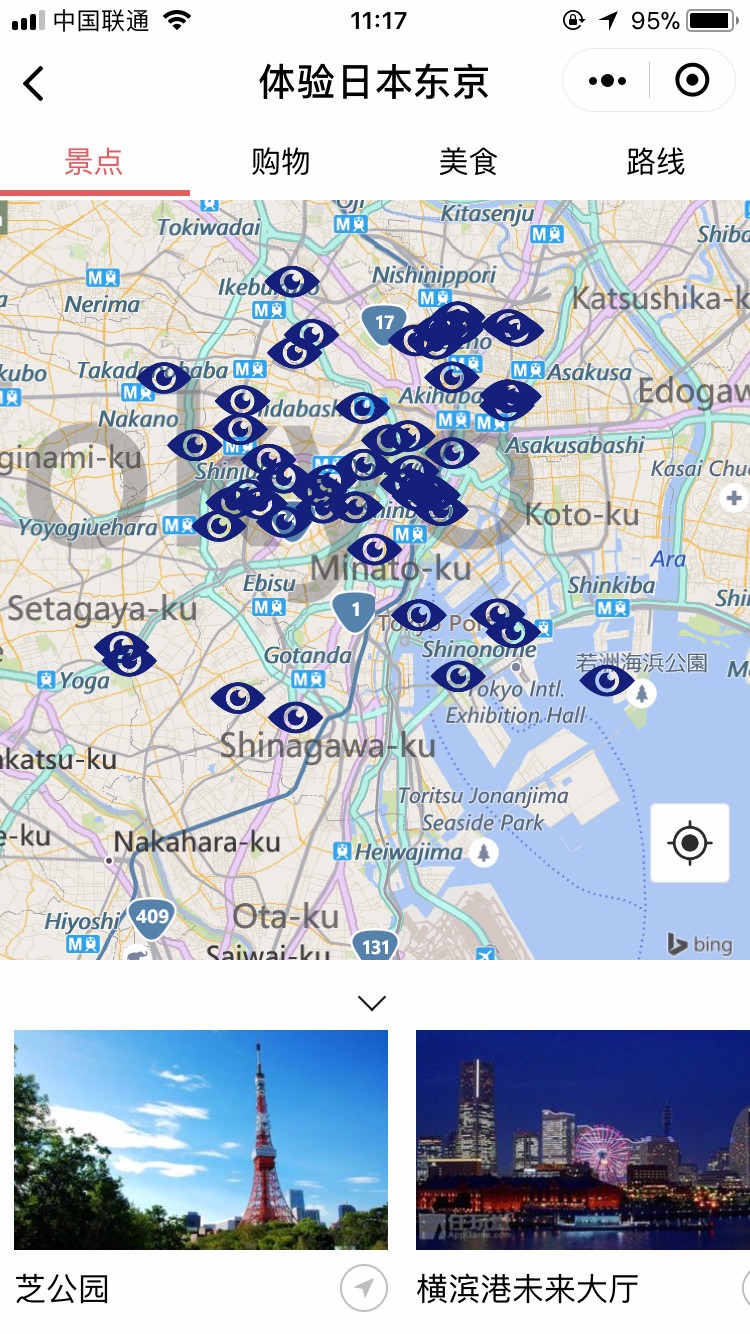
Task: Navigate to 芝公园 with the arrow icon
Action: [364, 1288]
